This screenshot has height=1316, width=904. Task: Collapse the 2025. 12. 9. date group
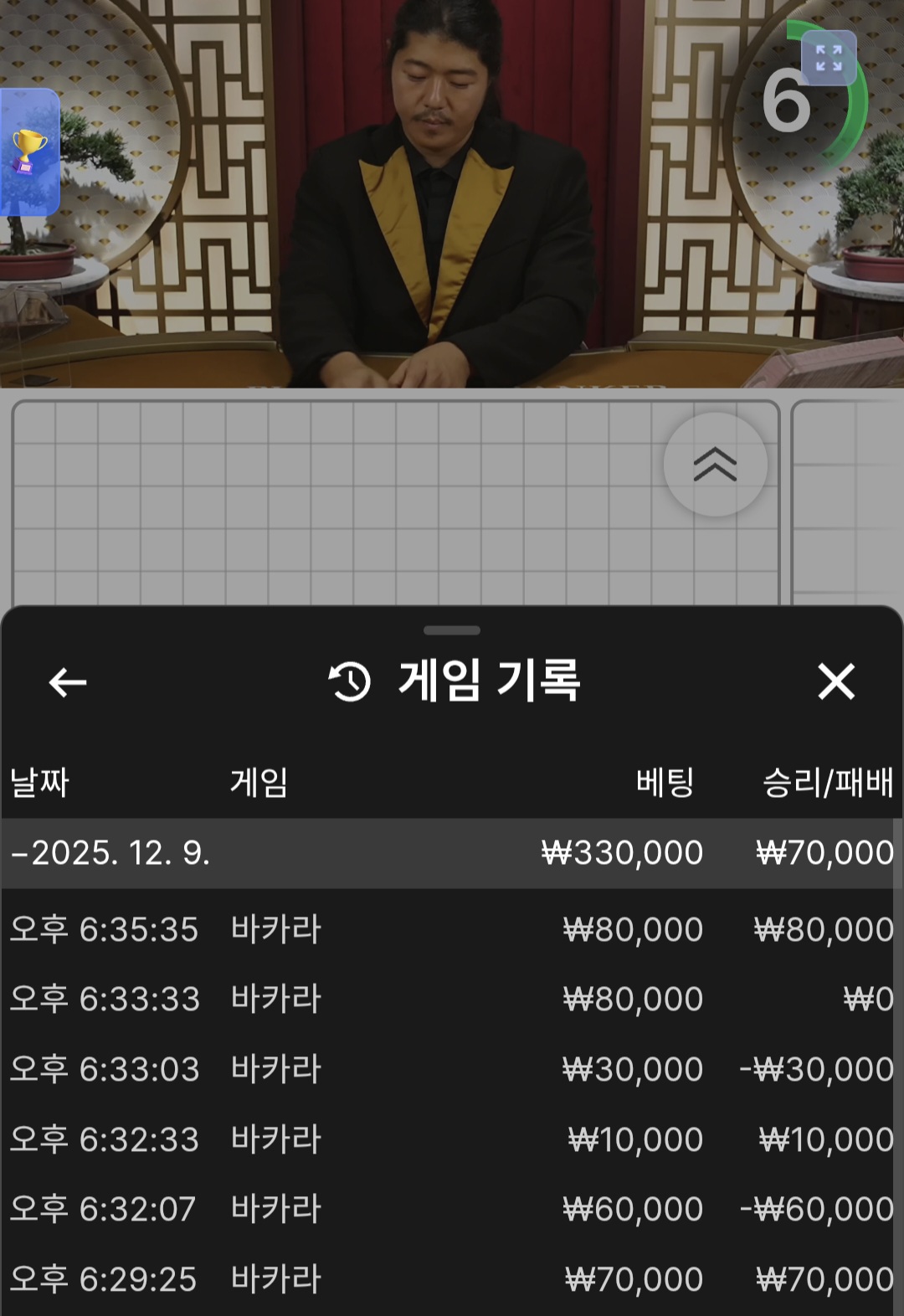pyautogui.click(x=110, y=853)
